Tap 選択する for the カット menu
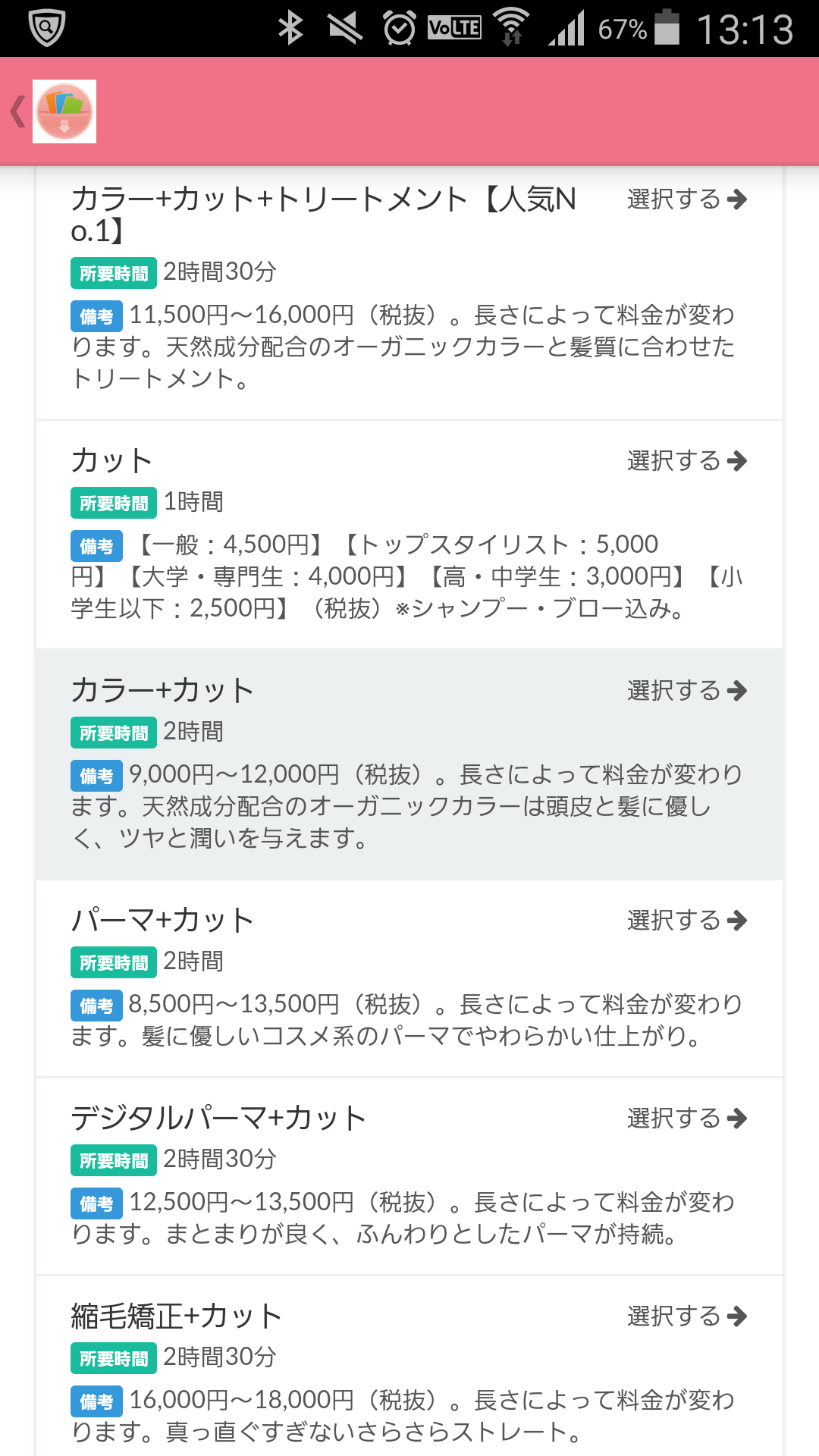This screenshot has width=819, height=1456. 687,461
